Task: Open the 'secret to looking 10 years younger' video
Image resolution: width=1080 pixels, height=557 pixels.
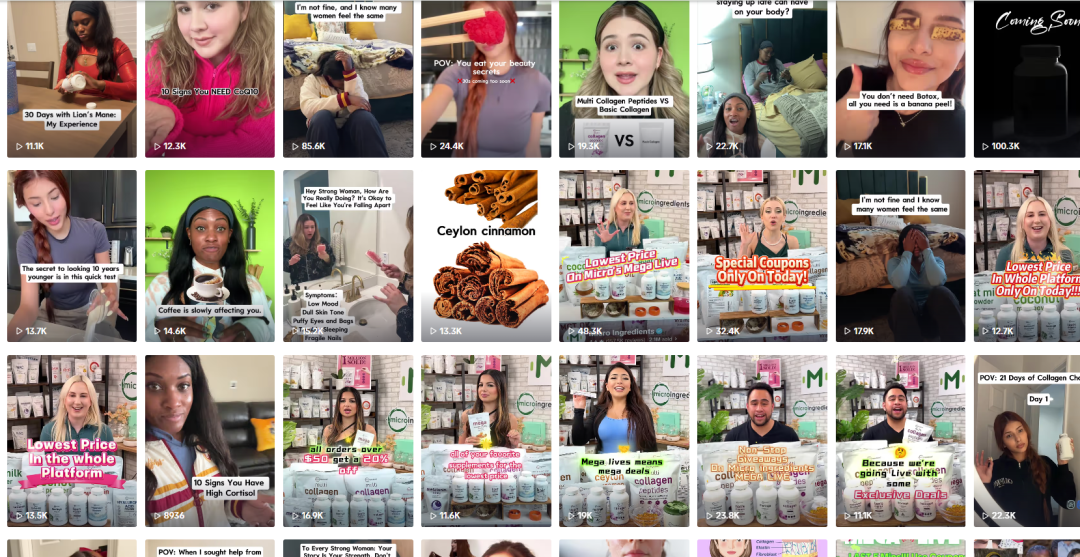Action: pyautogui.click(x=72, y=255)
